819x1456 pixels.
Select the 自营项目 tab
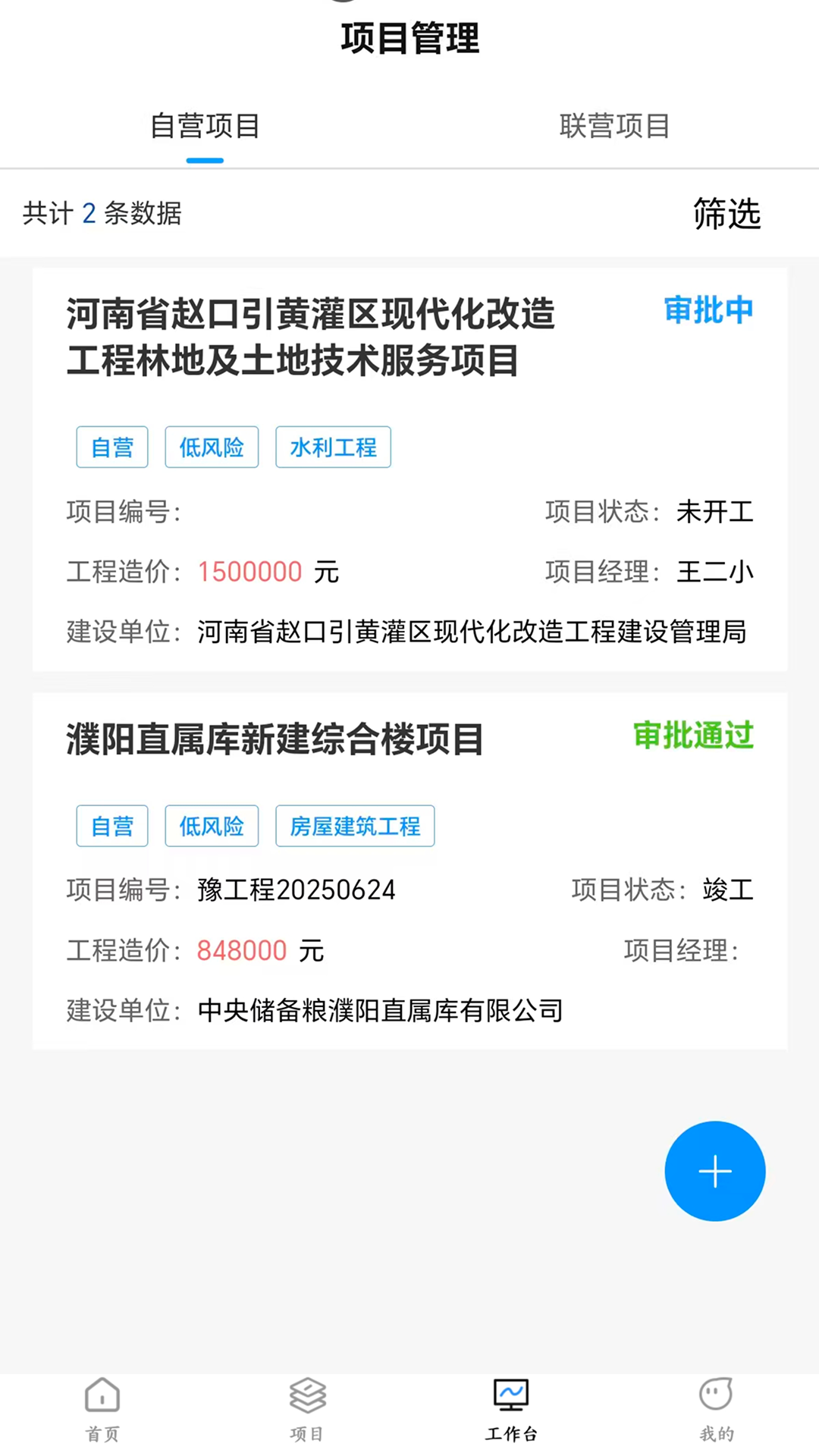pyautogui.click(x=204, y=126)
